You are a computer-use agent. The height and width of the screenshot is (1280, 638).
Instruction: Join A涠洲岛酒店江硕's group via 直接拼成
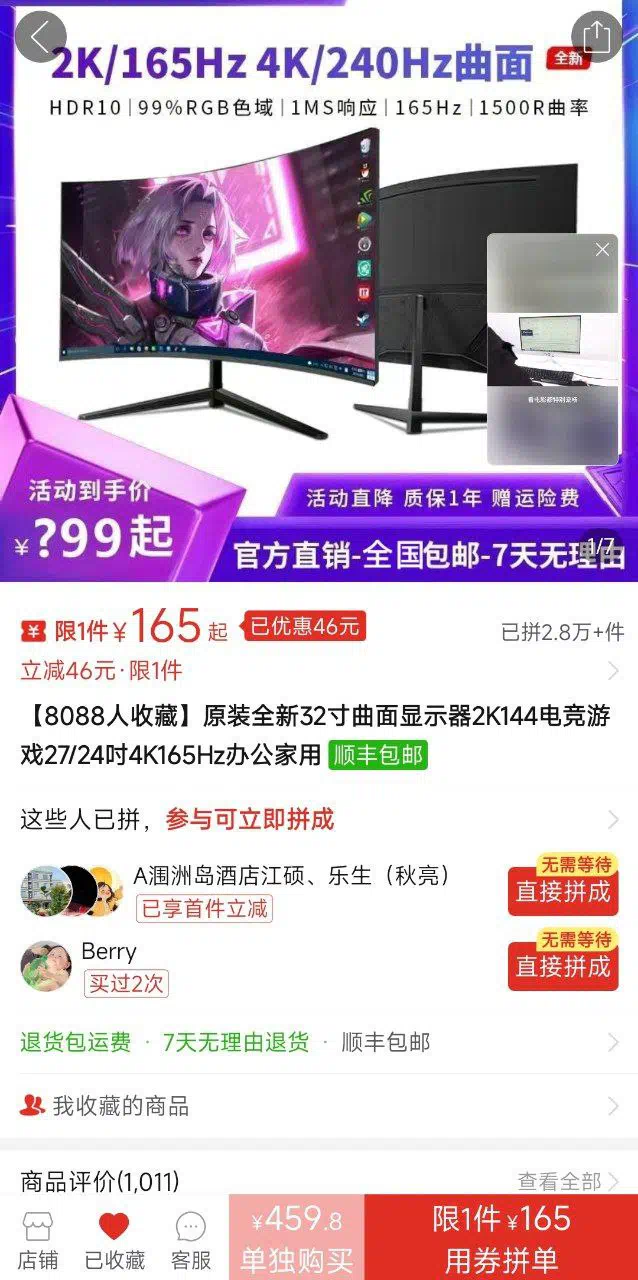coord(563,884)
